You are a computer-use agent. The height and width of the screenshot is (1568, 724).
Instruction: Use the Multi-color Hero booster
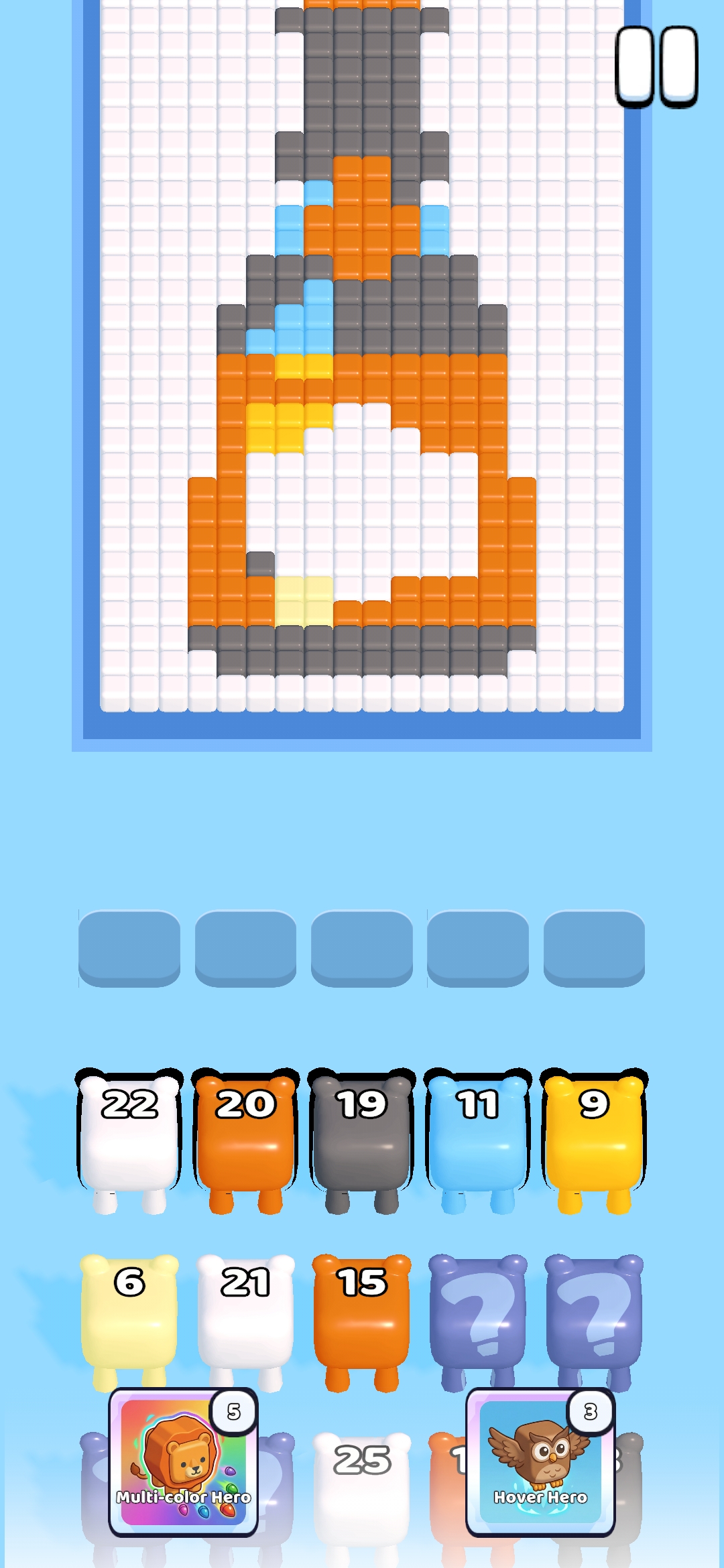point(183,1462)
